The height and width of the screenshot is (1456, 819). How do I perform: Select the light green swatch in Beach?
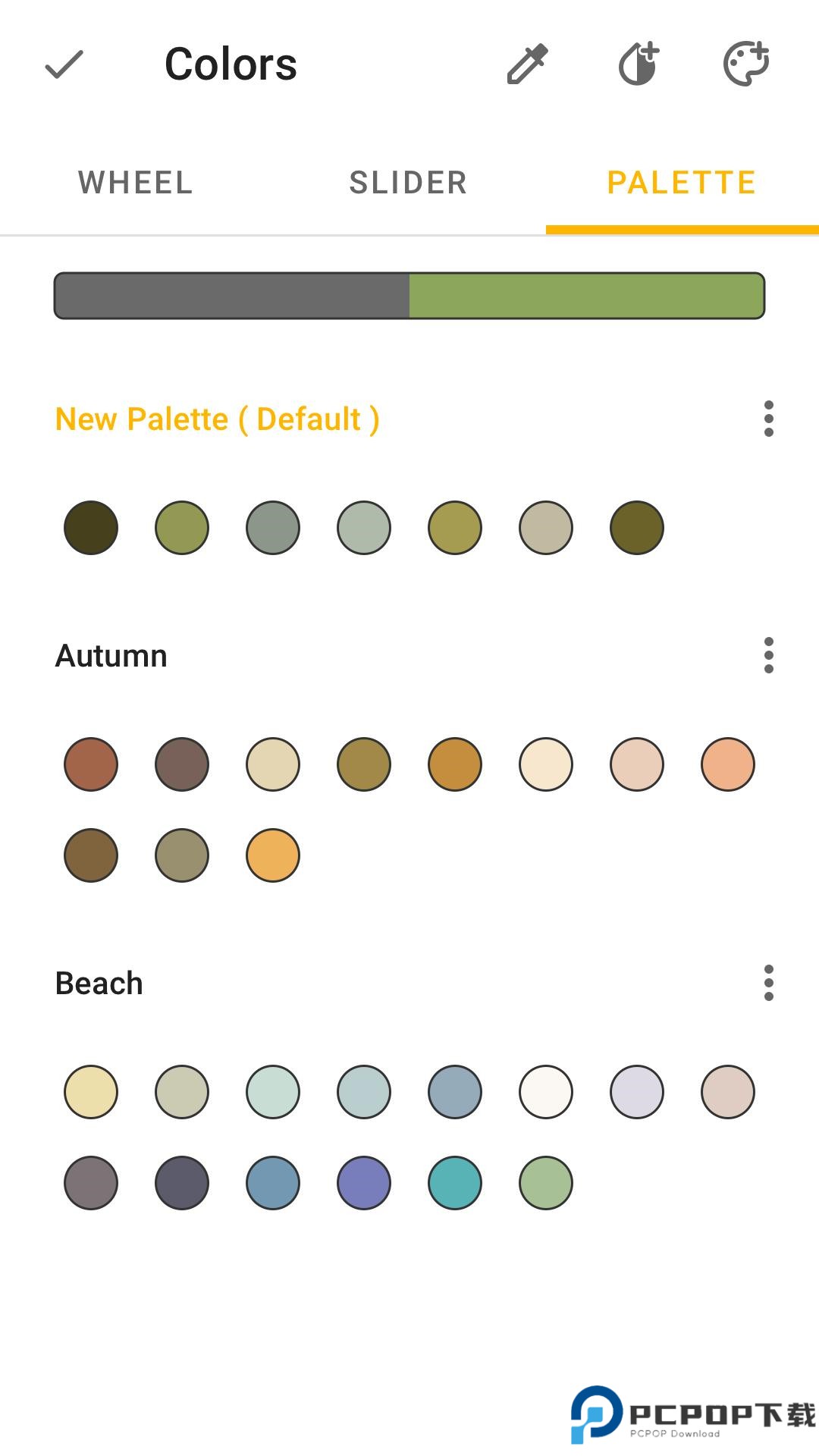[x=546, y=1183]
